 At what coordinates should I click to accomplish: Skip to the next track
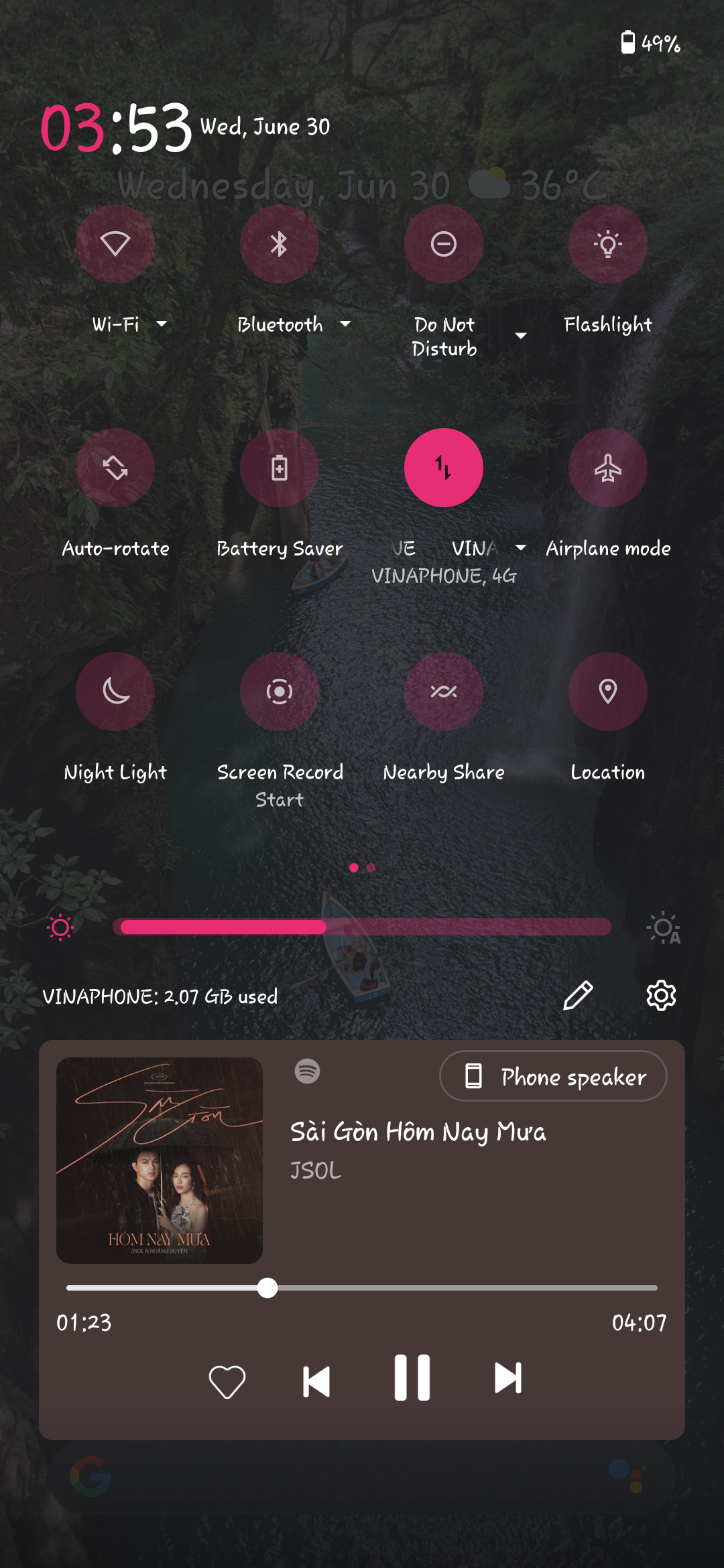[507, 1378]
